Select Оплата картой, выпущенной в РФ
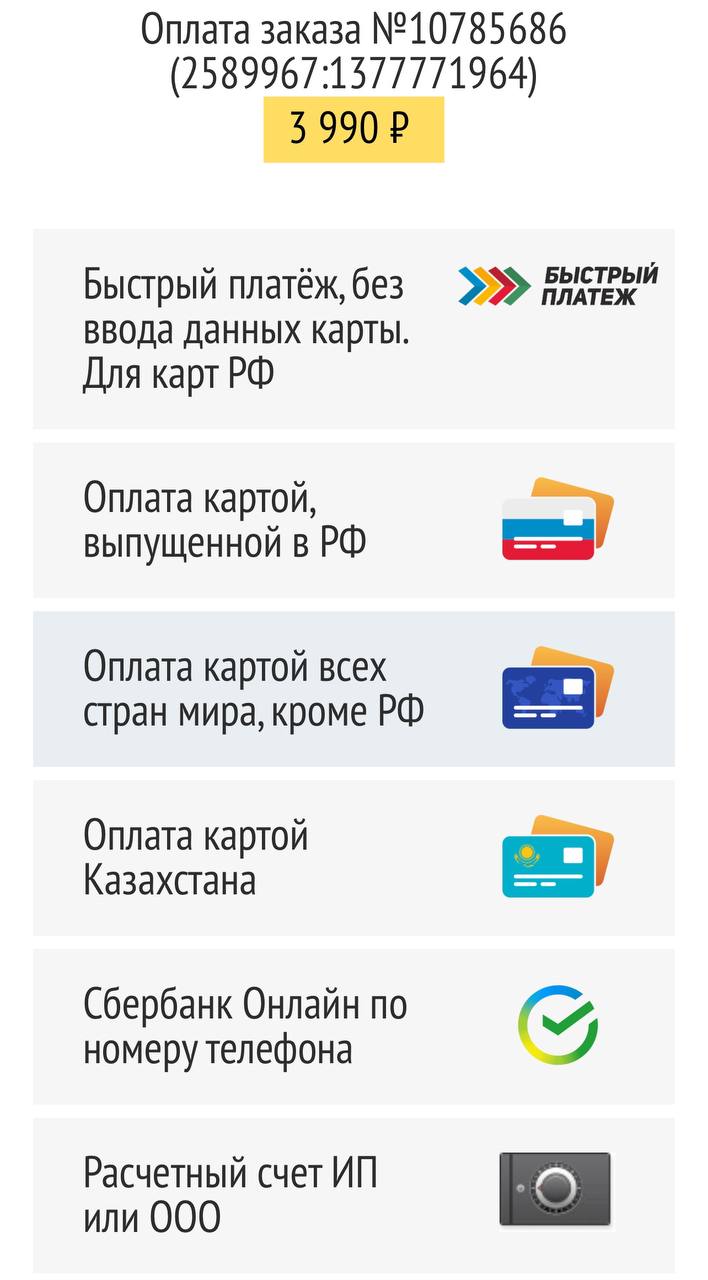The height and width of the screenshot is (1280, 708). point(353,521)
